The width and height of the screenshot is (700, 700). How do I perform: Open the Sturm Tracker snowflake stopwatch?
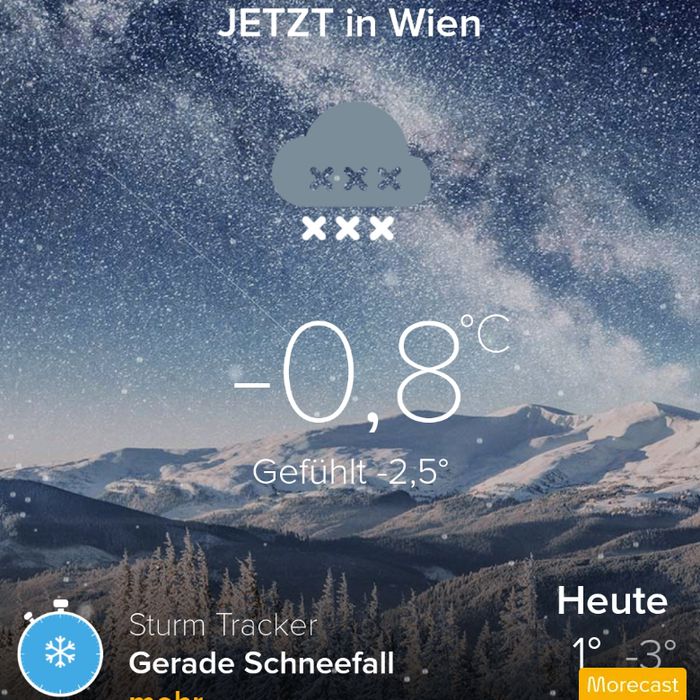(x=60, y=650)
